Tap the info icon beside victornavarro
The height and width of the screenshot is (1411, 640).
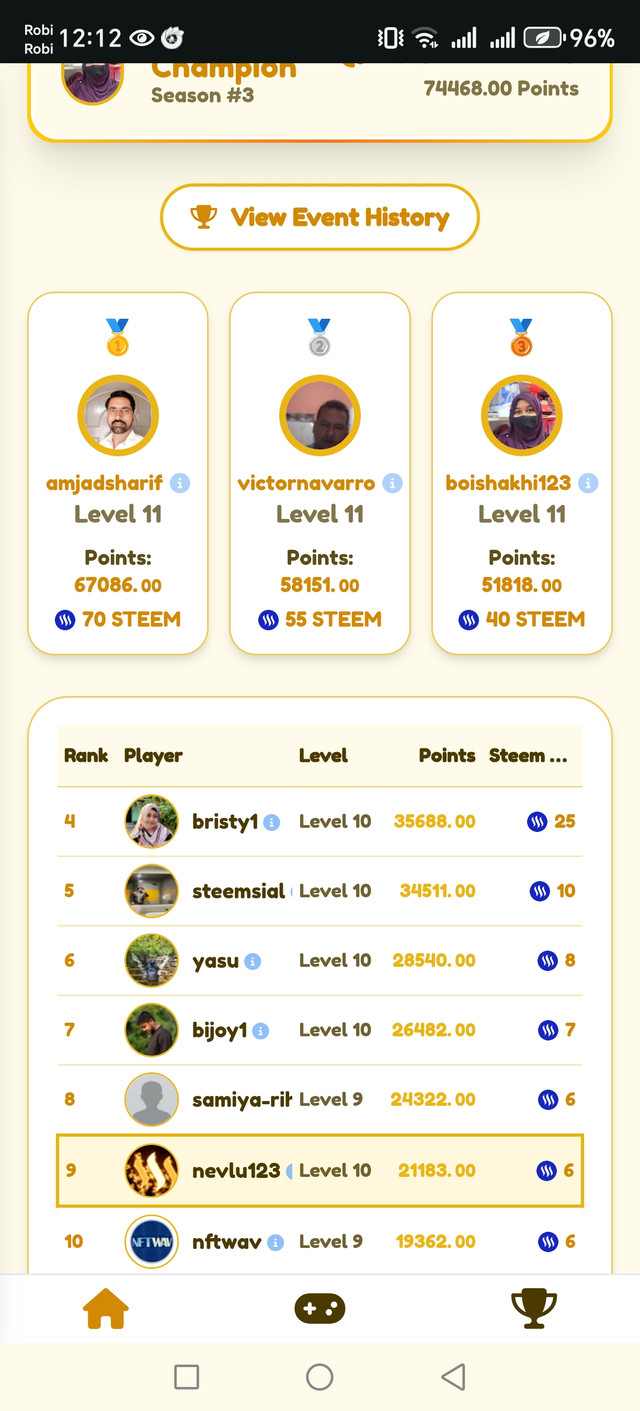[x=392, y=483]
